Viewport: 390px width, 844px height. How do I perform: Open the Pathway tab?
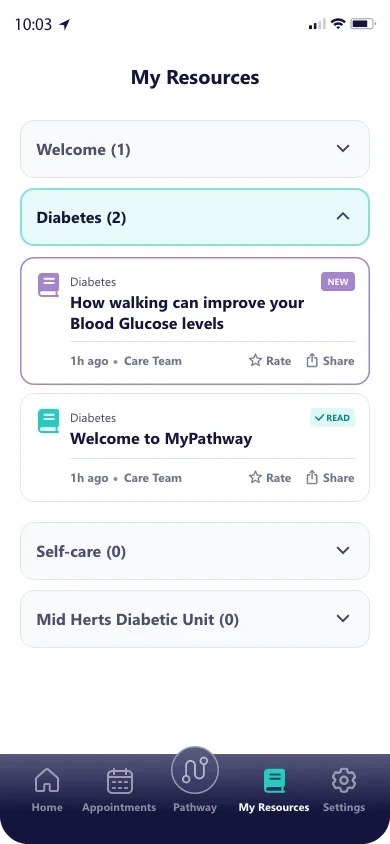[195, 780]
